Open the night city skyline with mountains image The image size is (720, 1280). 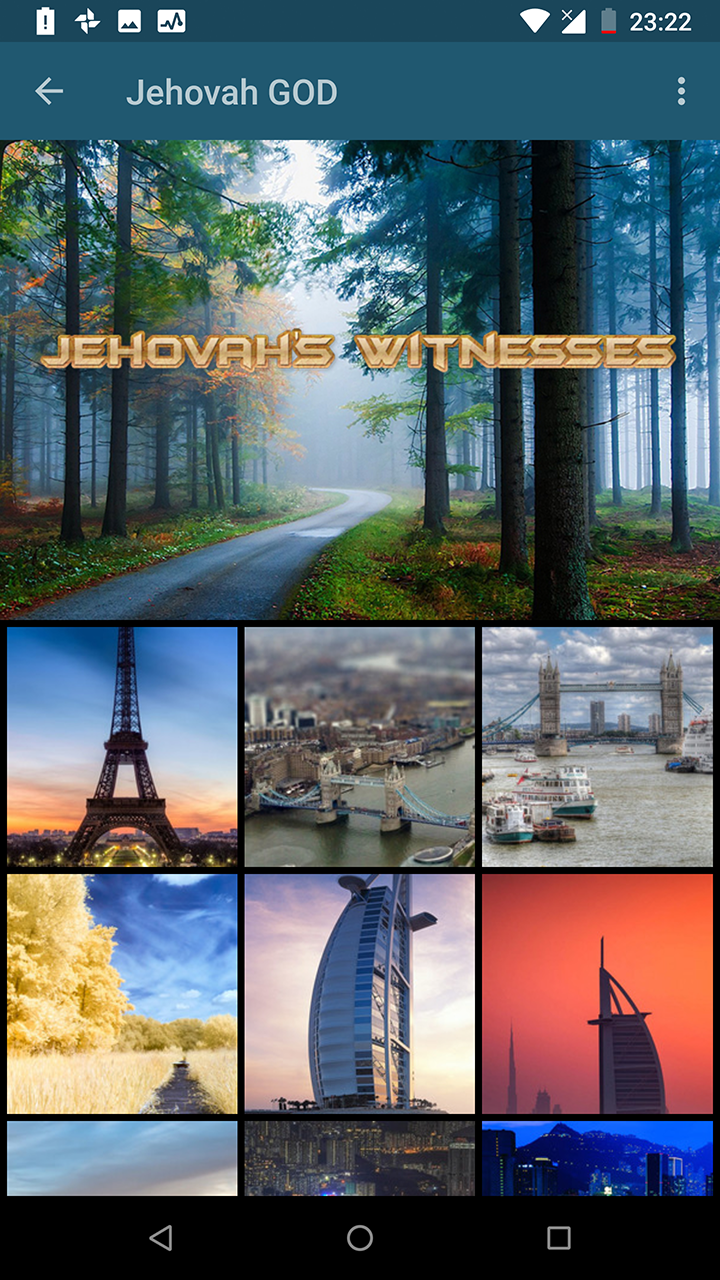pyautogui.click(x=597, y=1158)
